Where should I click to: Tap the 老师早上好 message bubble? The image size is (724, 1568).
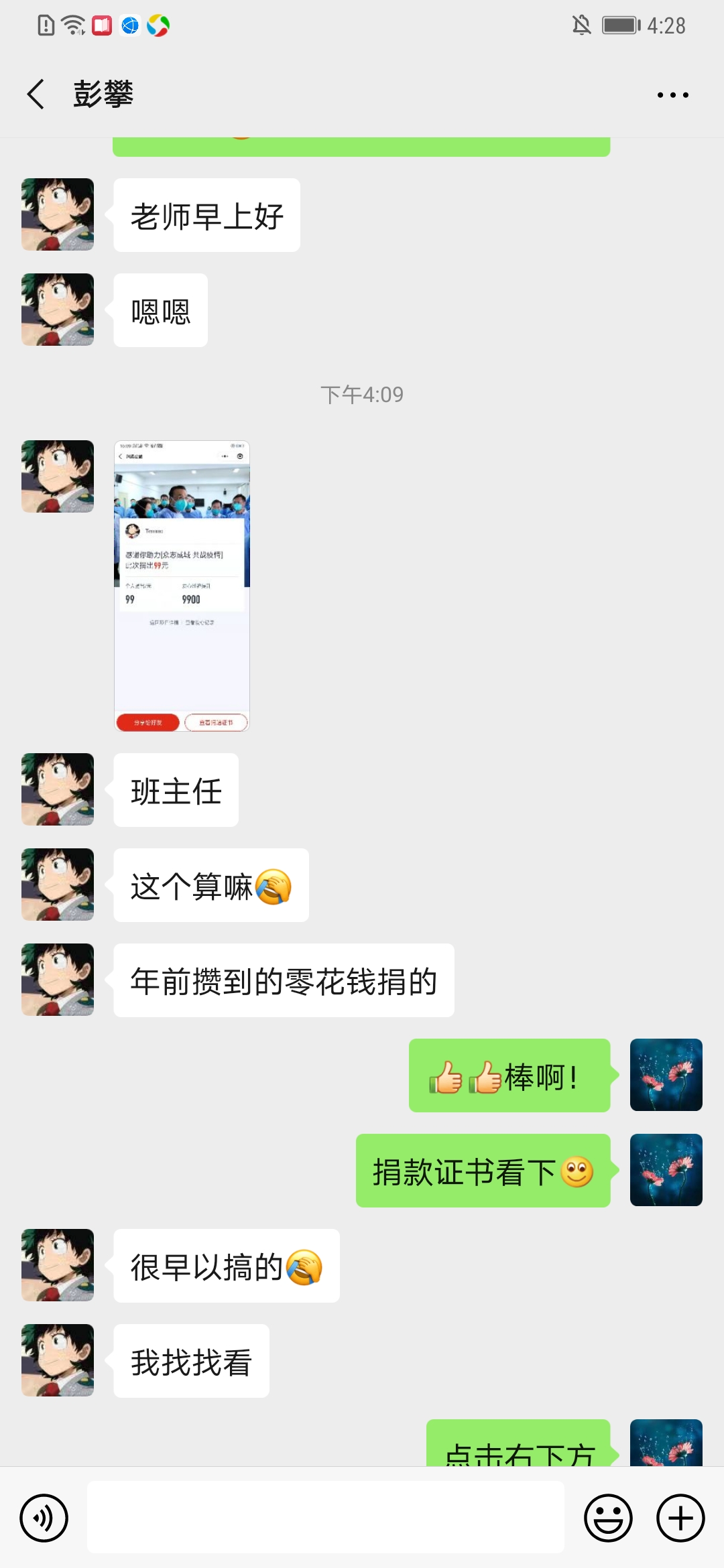[206, 214]
